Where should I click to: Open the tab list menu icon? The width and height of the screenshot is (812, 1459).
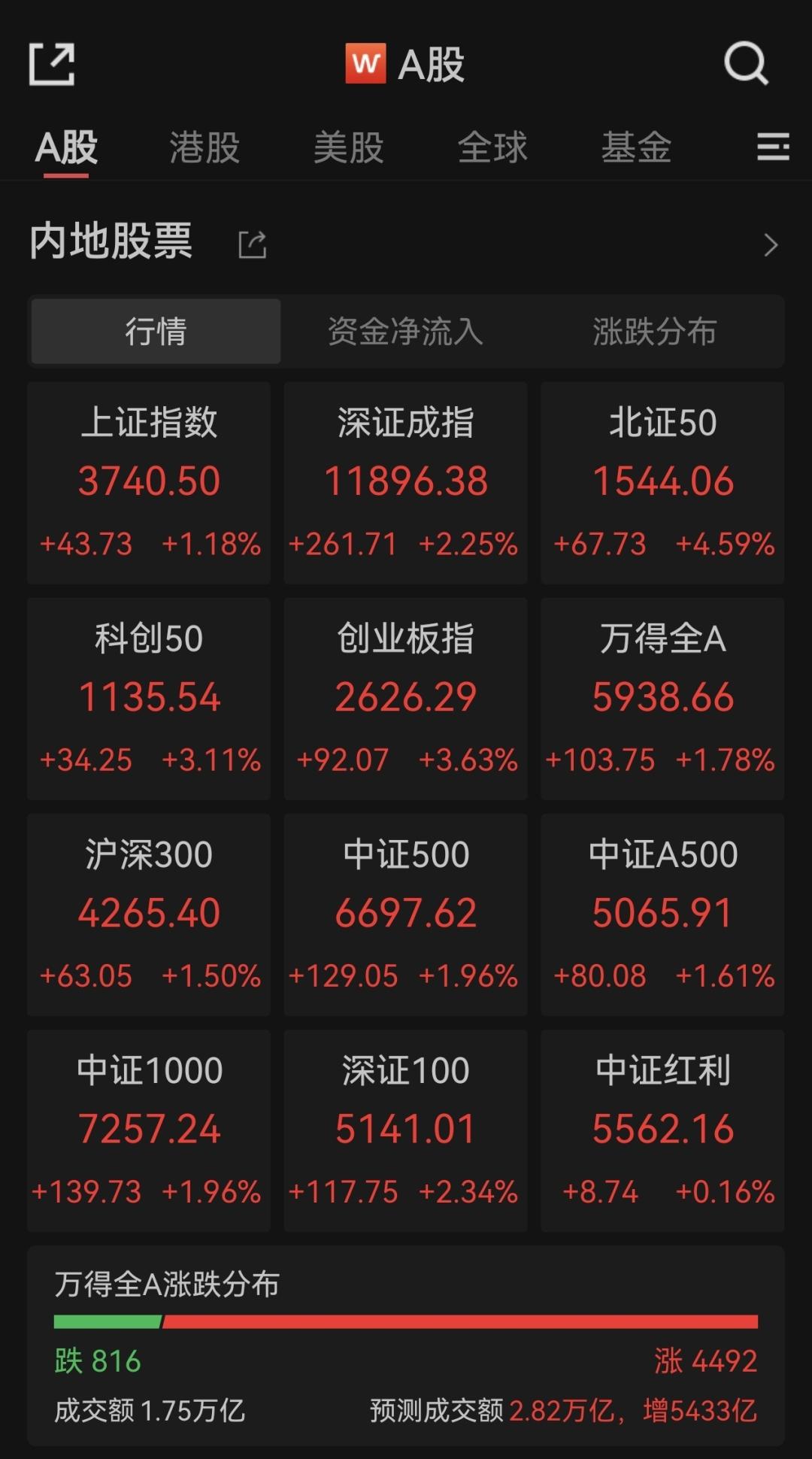[x=773, y=147]
